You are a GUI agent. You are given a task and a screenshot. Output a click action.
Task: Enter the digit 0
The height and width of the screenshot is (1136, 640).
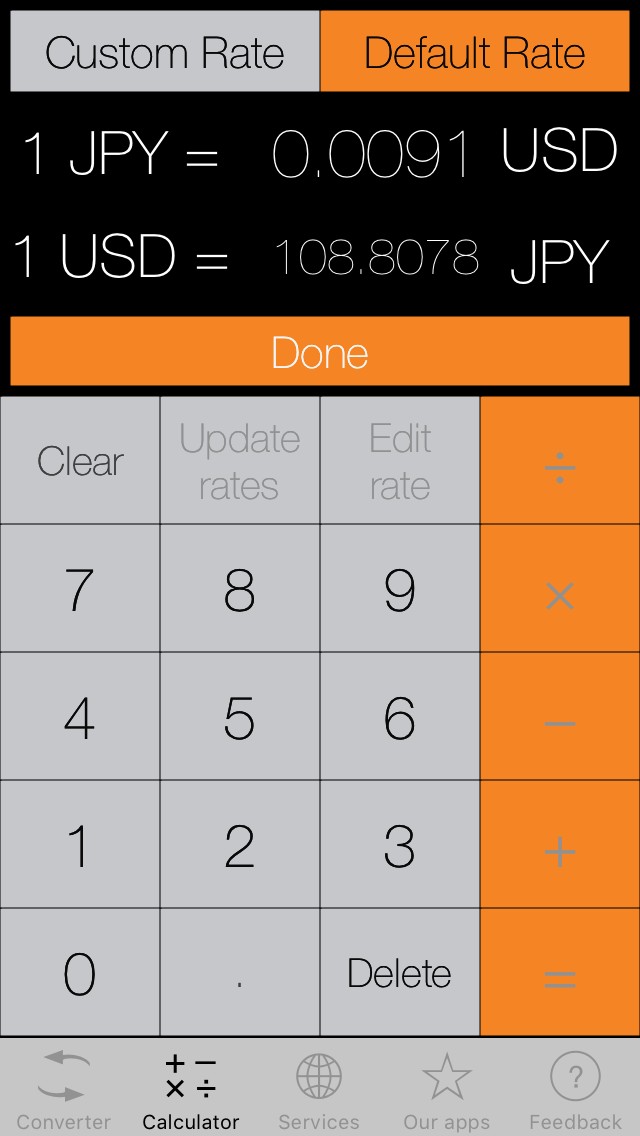point(80,974)
